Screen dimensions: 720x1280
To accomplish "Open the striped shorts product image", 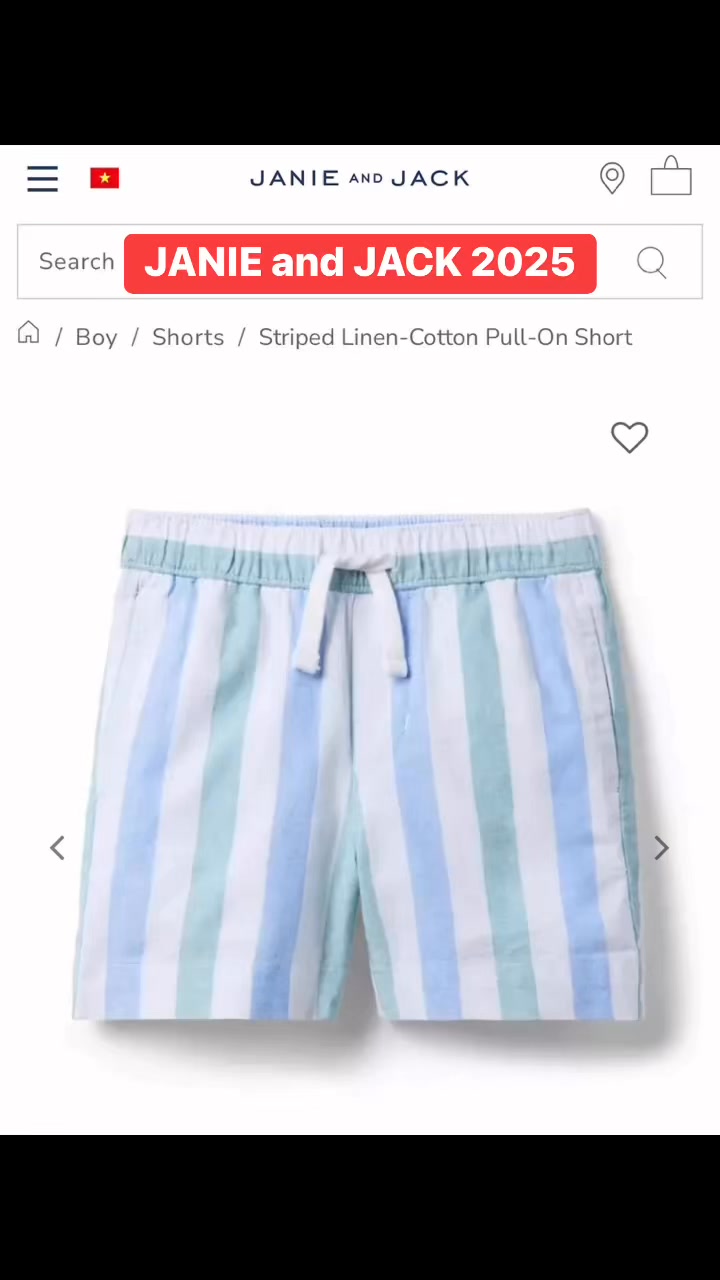I will 358,765.
